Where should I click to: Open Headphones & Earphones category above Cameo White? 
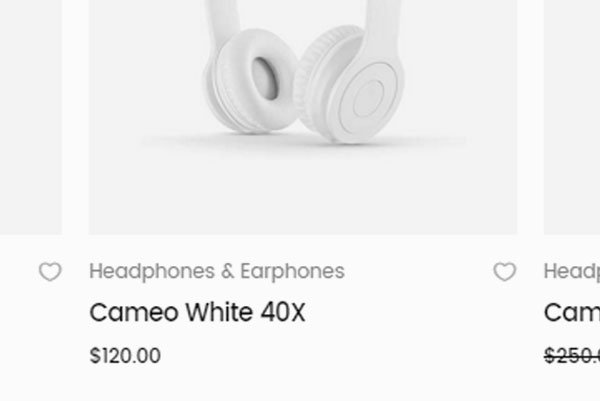217,271
